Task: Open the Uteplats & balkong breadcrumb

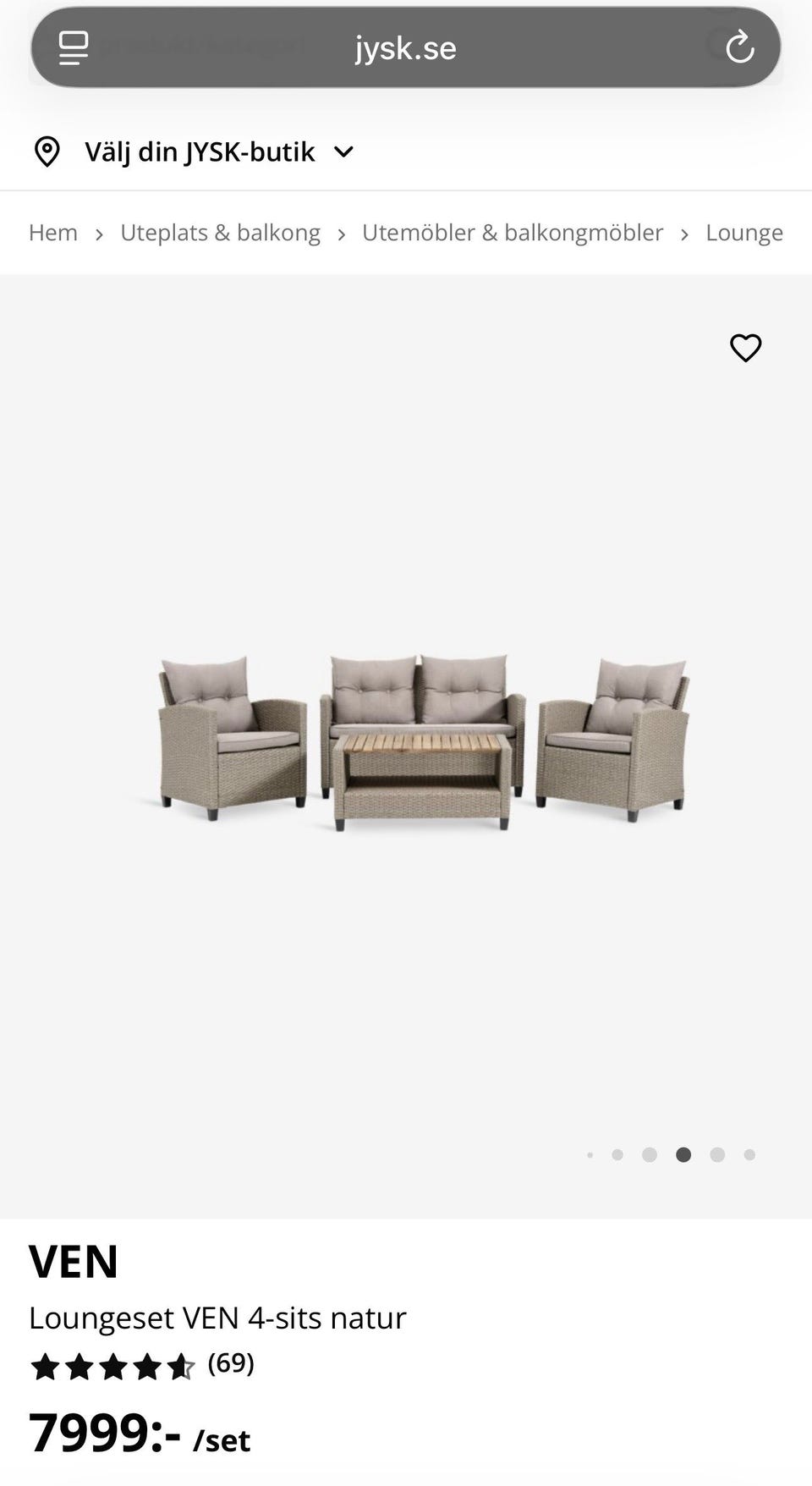Action: point(220,233)
